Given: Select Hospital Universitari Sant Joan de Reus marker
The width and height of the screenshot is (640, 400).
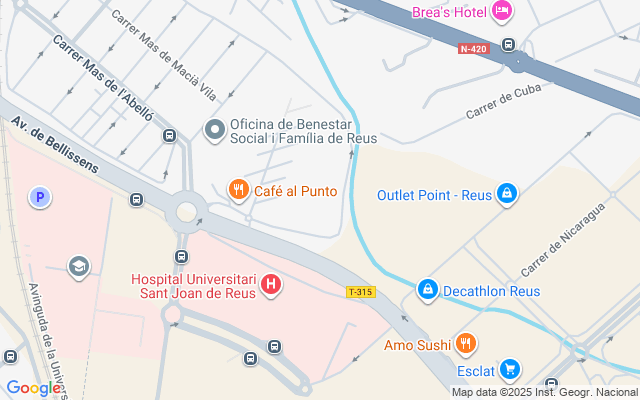Looking at the screenshot, I should click(270, 286).
